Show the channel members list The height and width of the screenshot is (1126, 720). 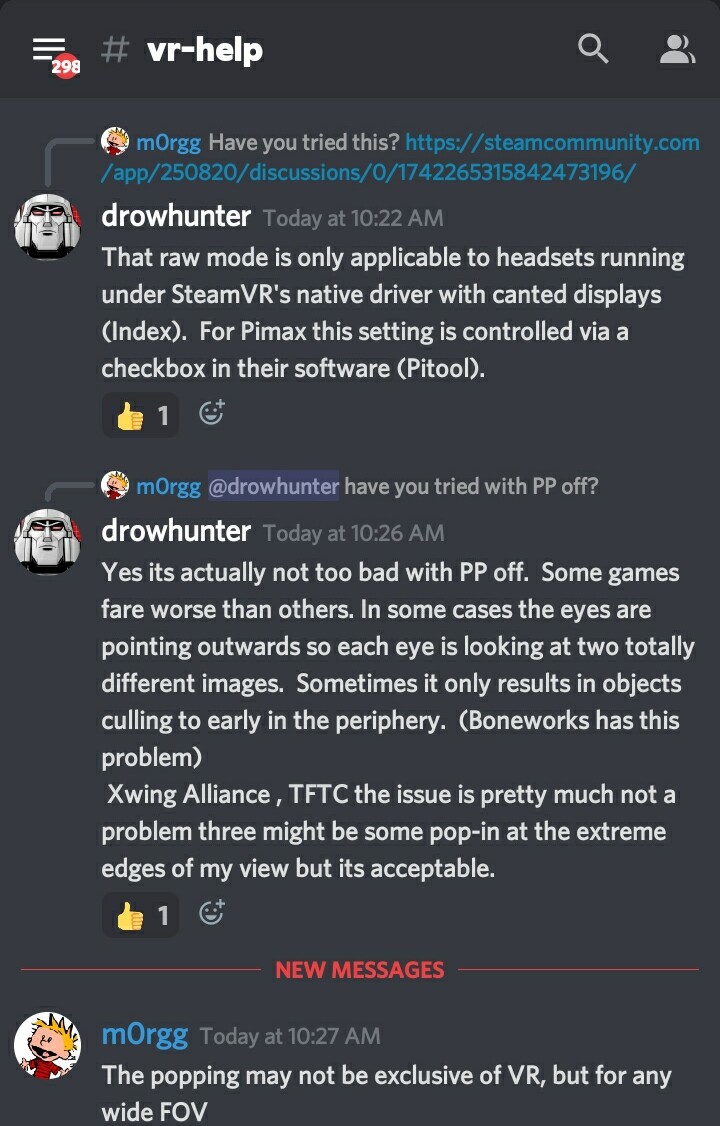[x=677, y=49]
